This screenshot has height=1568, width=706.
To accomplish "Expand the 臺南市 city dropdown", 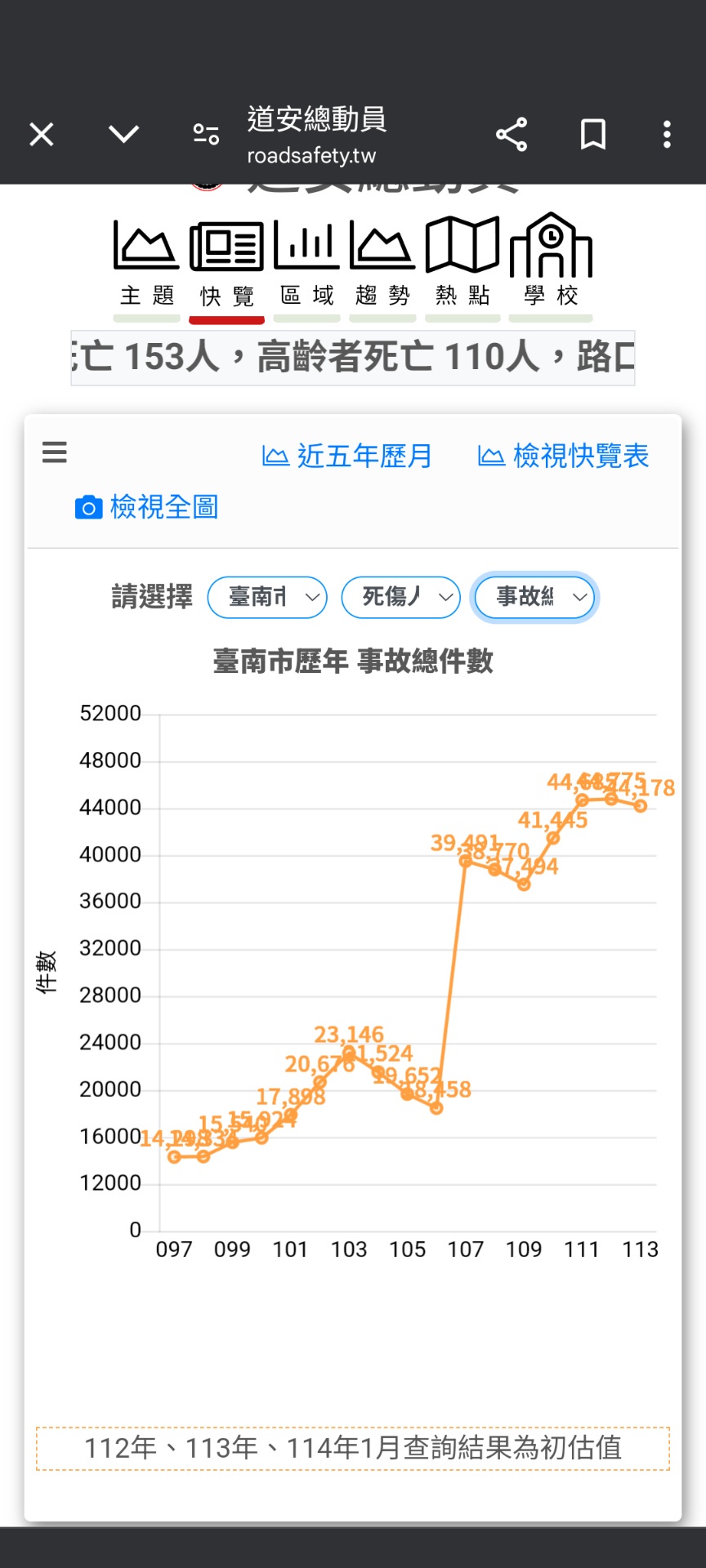I will (267, 597).
